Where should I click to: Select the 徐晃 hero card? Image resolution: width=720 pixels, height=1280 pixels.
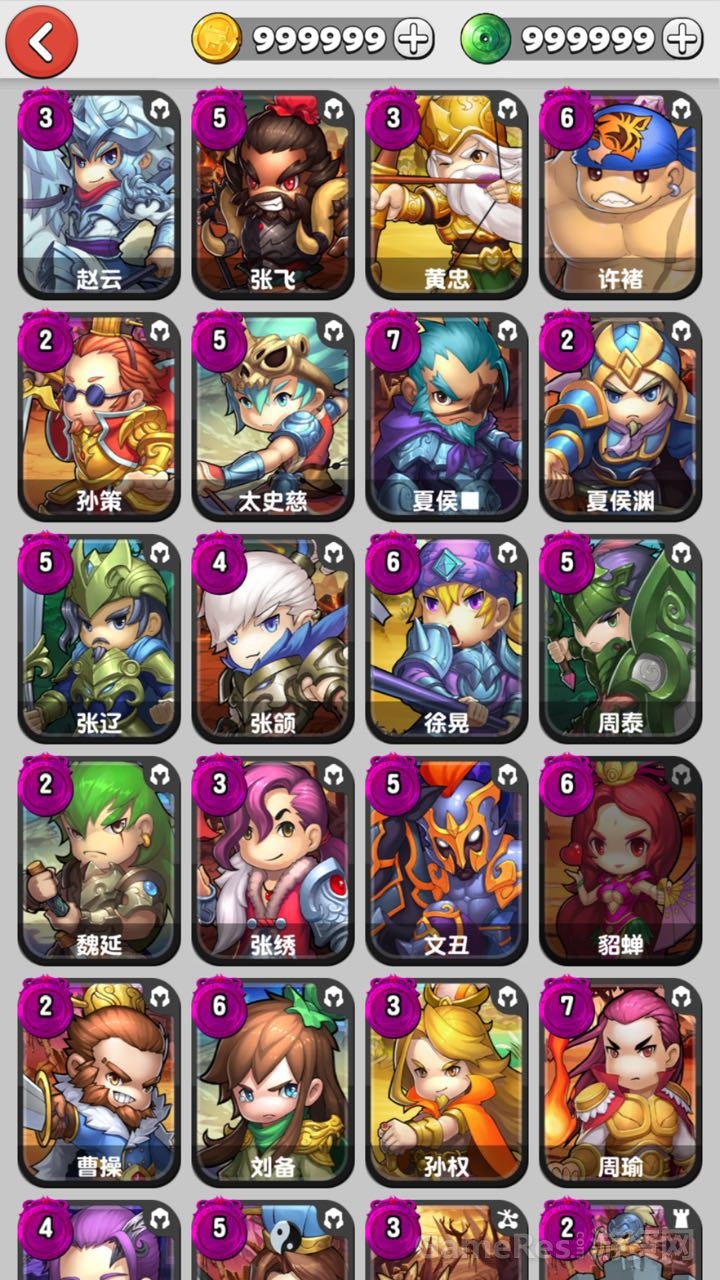pos(447,637)
